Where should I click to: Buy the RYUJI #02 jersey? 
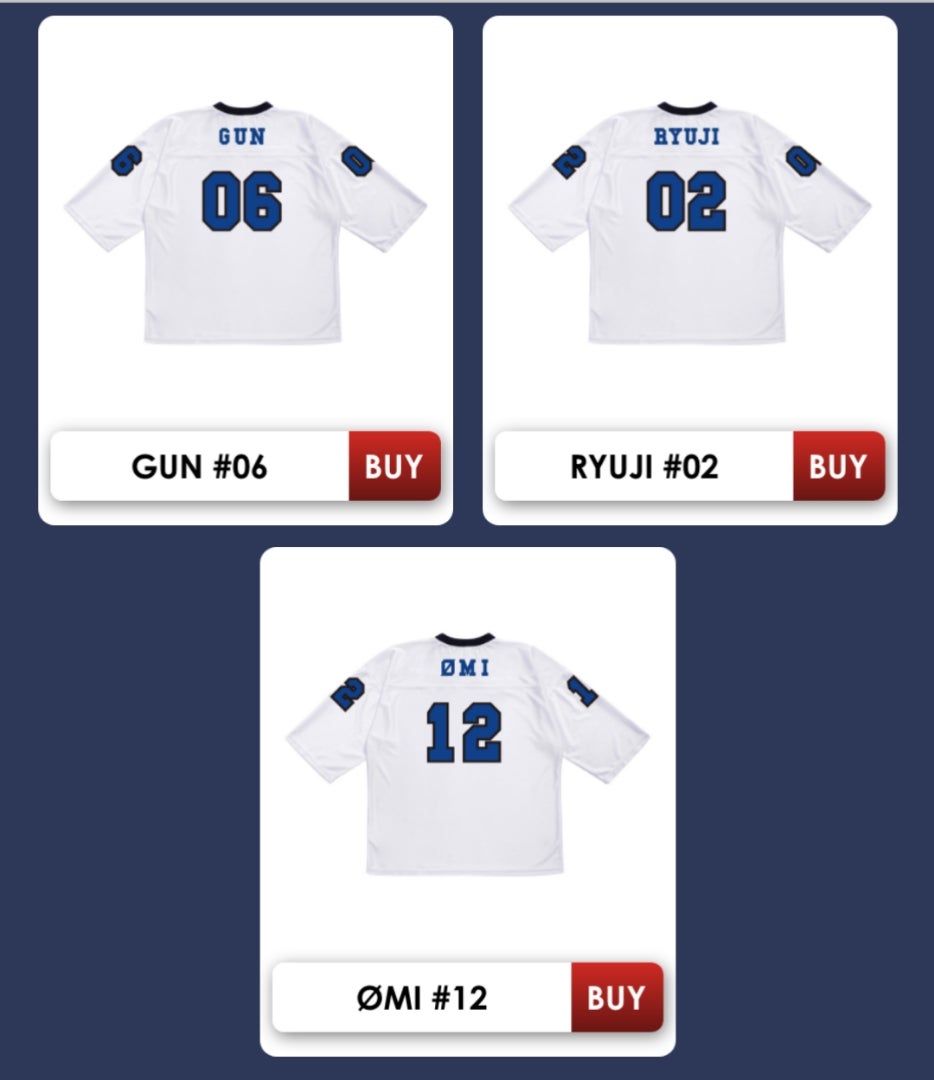[x=838, y=466]
